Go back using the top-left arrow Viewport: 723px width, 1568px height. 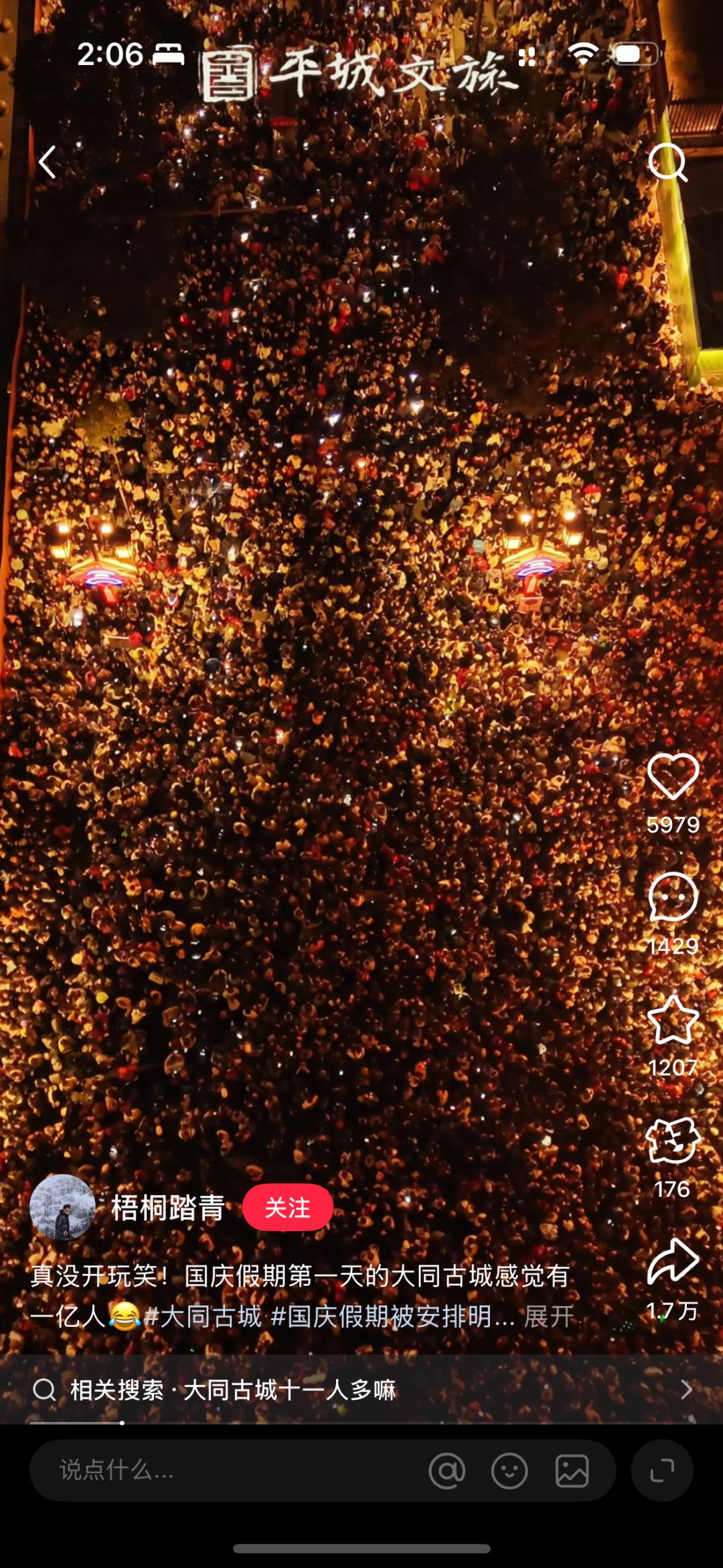pyautogui.click(x=47, y=162)
